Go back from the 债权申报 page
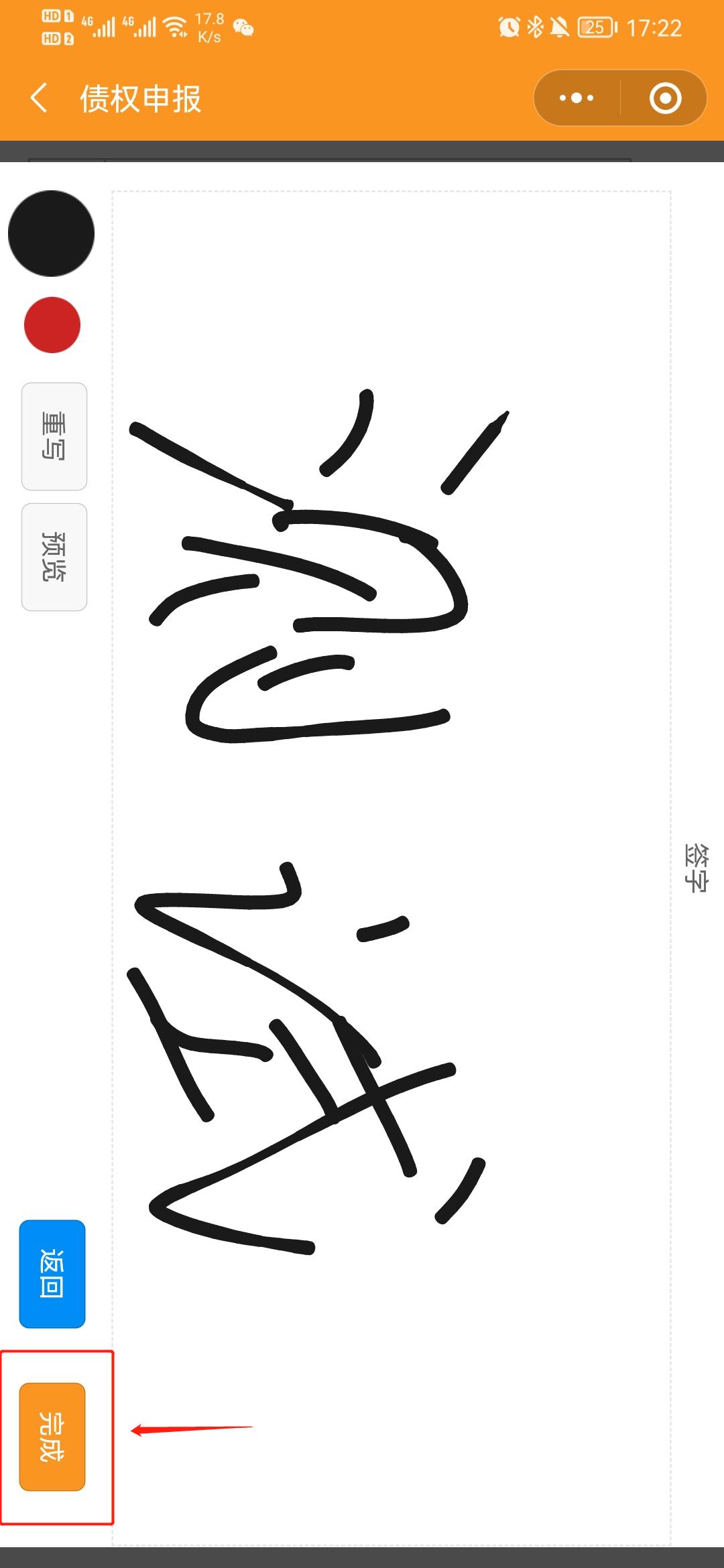This screenshot has height=1568, width=724. (x=39, y=99)
